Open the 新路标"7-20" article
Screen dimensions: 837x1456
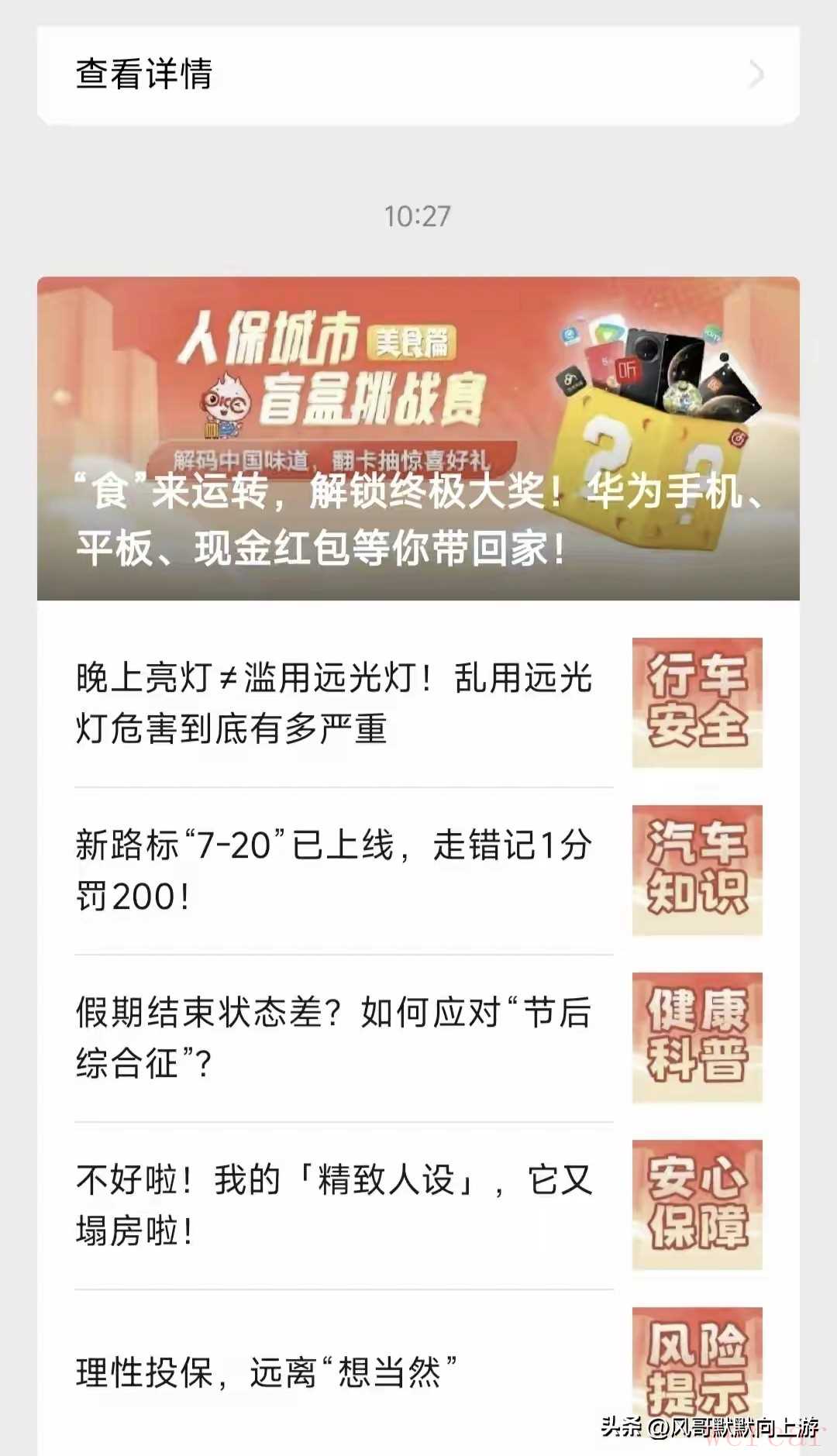335,870
